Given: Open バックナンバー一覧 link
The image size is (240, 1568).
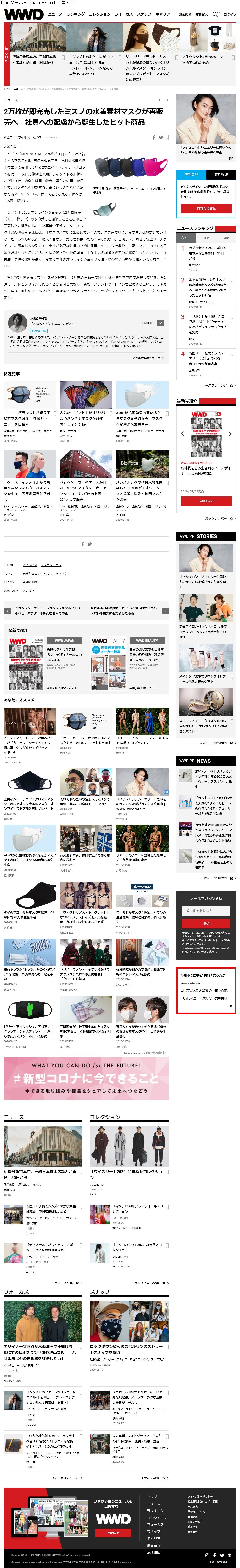Looking at the screenshot, I should (x=220, y=519).
